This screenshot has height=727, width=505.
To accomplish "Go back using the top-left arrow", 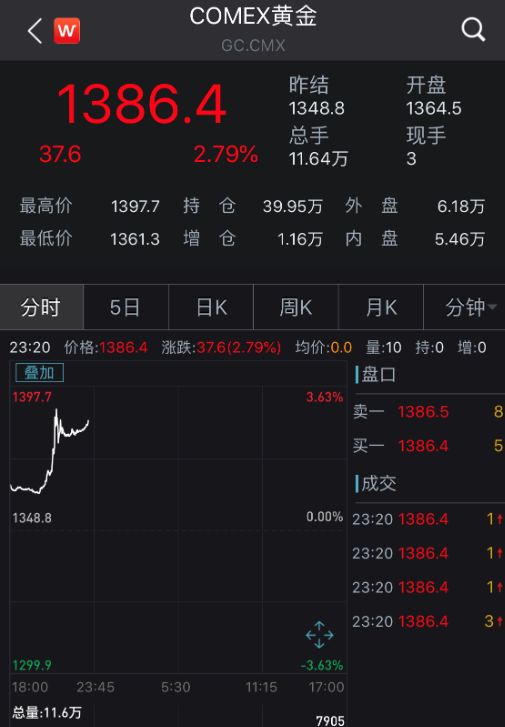I will (35, 31).
